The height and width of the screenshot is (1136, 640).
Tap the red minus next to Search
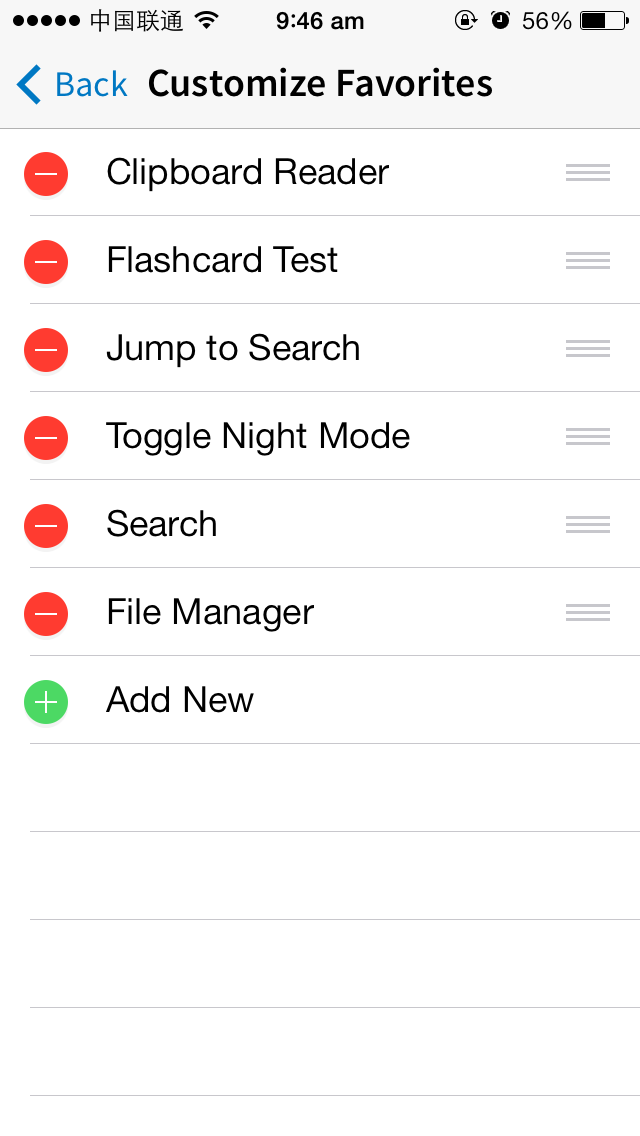tap(46, 526)
